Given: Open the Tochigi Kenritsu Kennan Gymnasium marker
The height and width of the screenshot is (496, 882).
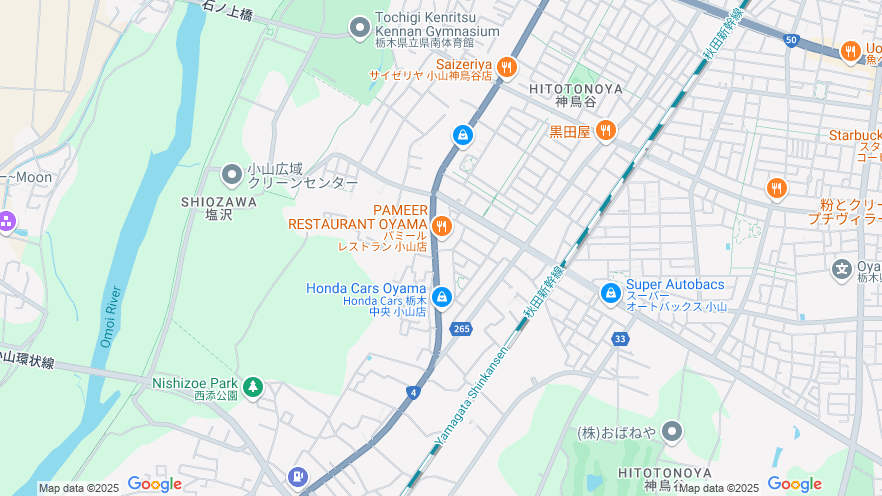Looking at the screenshot, I should pos(360,27).
